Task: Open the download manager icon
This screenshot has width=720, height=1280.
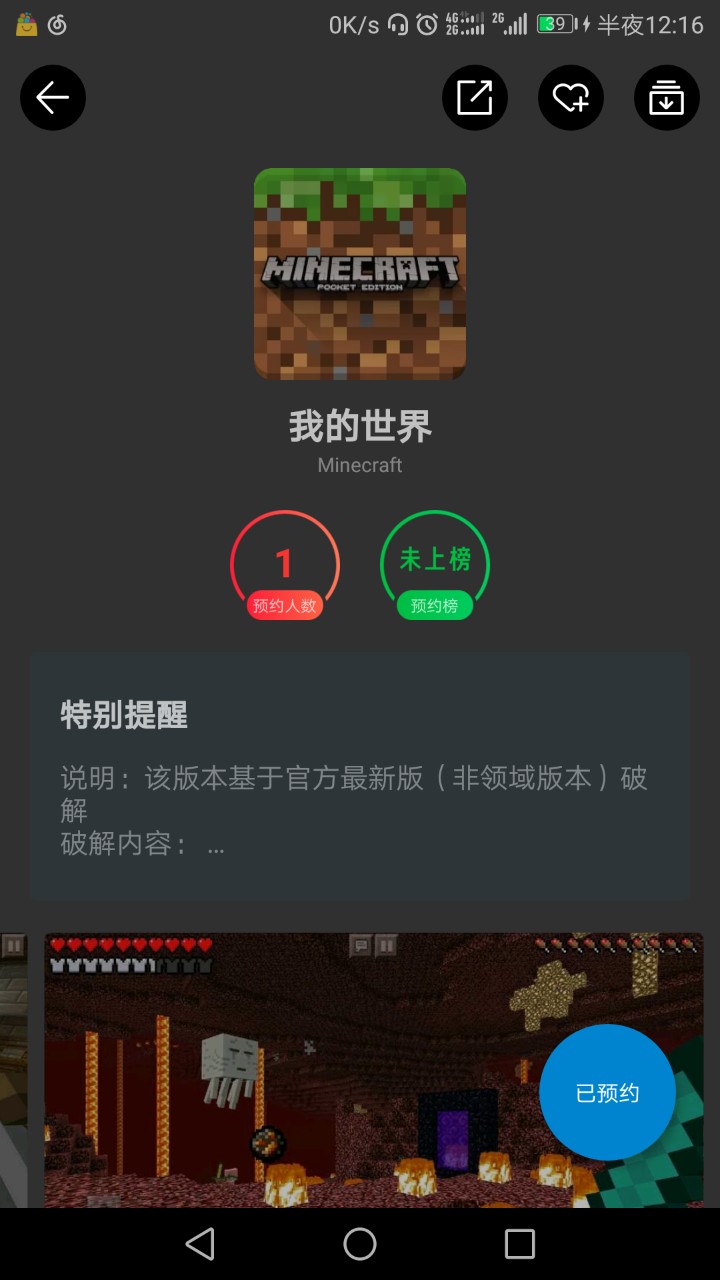Action: click(x=667, y=97)
